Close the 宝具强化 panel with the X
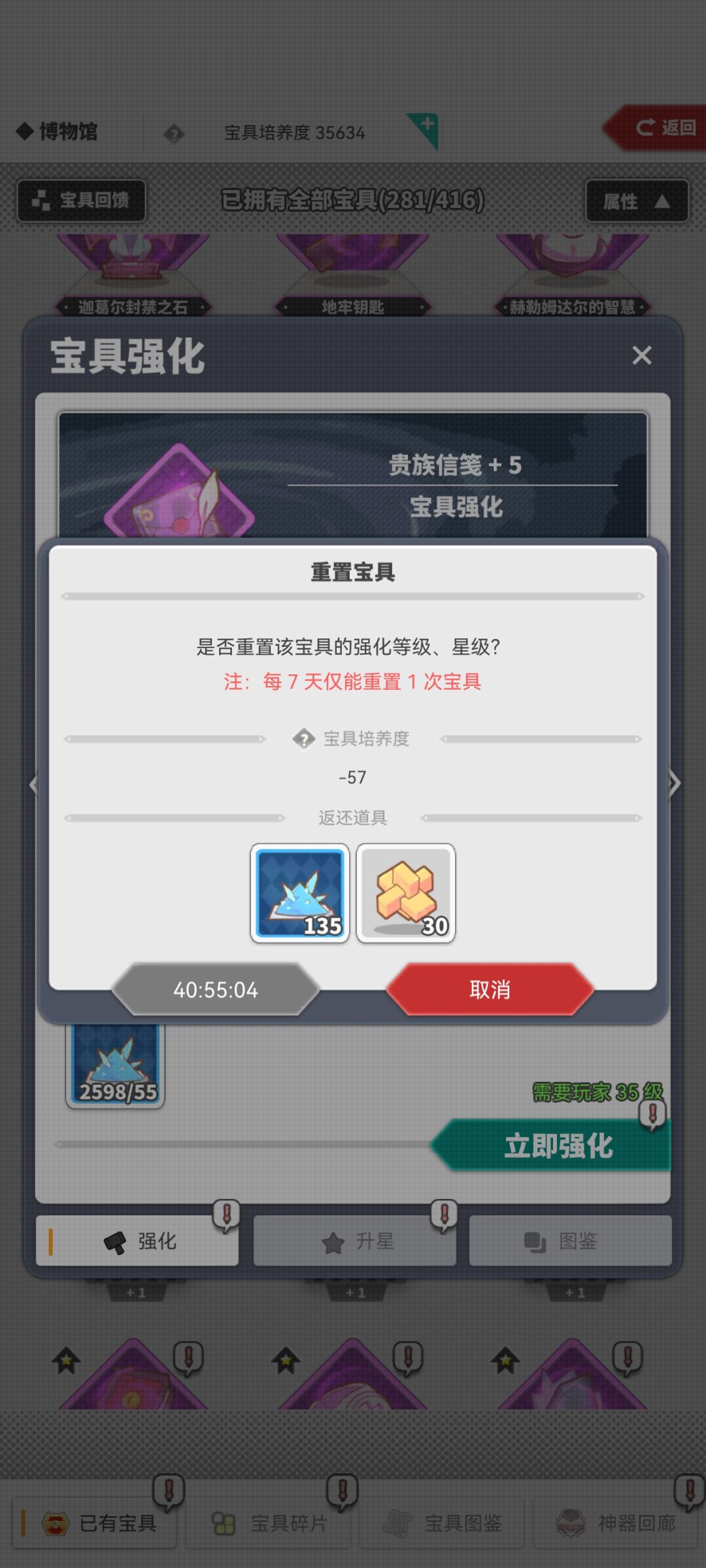706x1568 pixels. tap(641, 355)
